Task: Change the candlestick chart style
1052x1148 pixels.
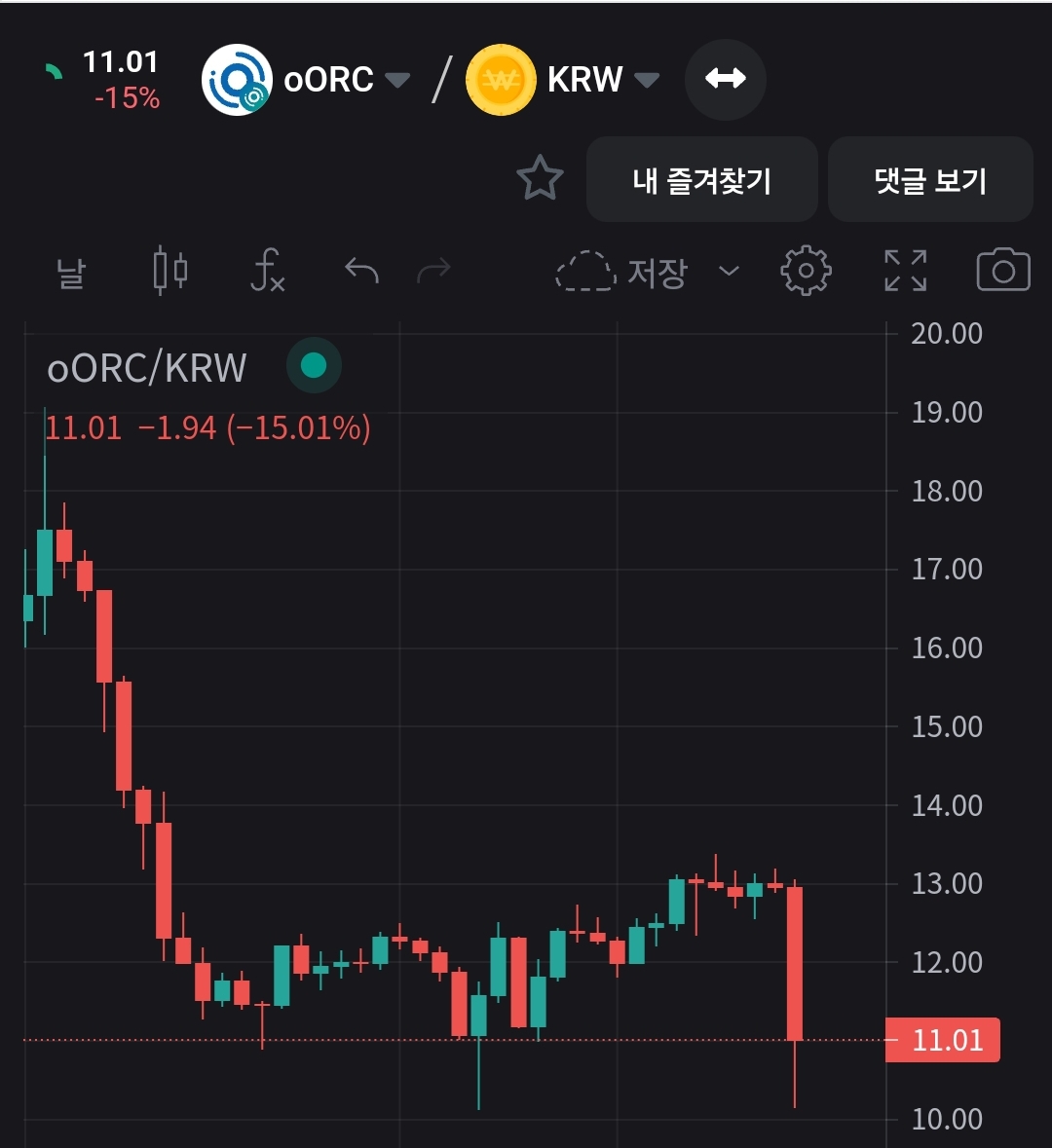Action: click(x=170, y=271)
